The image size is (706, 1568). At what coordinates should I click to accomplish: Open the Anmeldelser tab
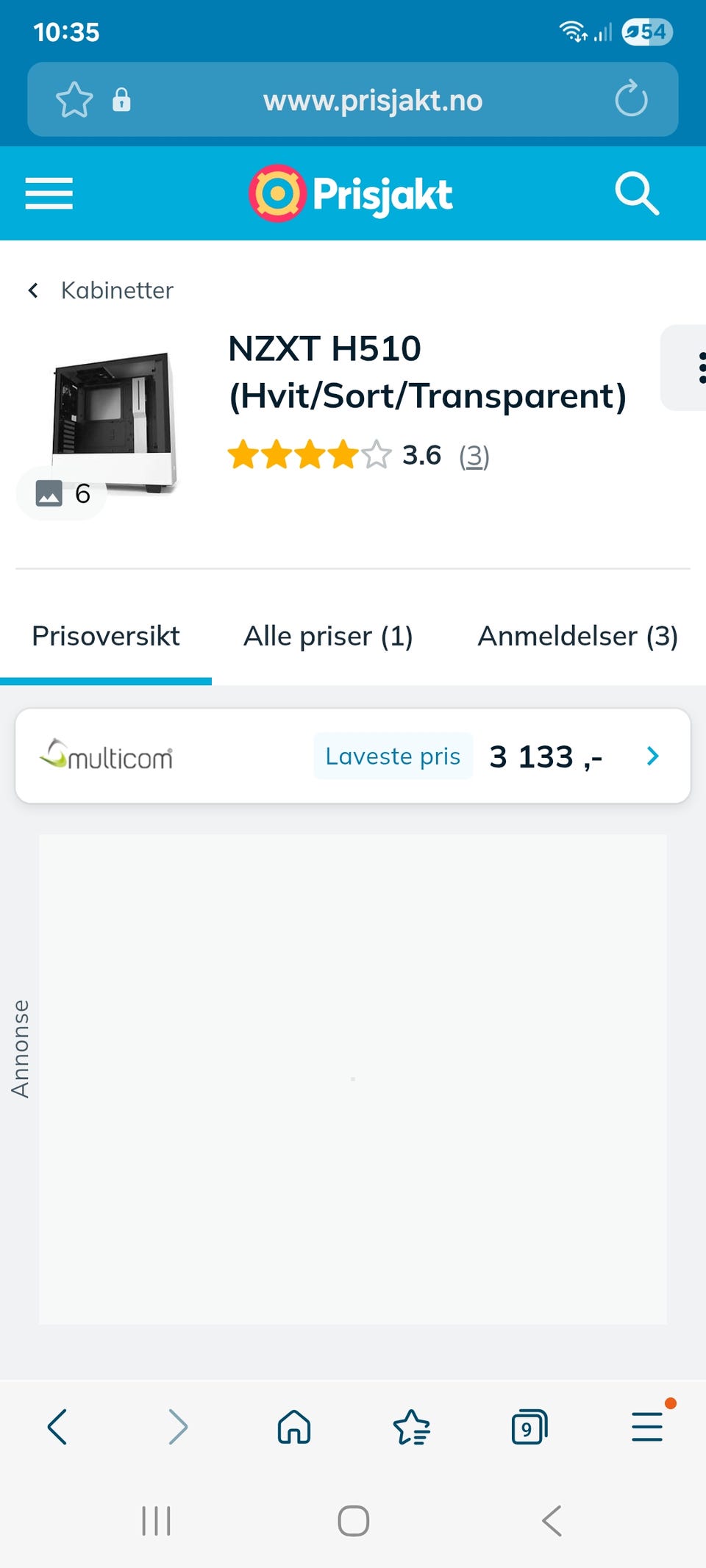click(x=578, y=636)
